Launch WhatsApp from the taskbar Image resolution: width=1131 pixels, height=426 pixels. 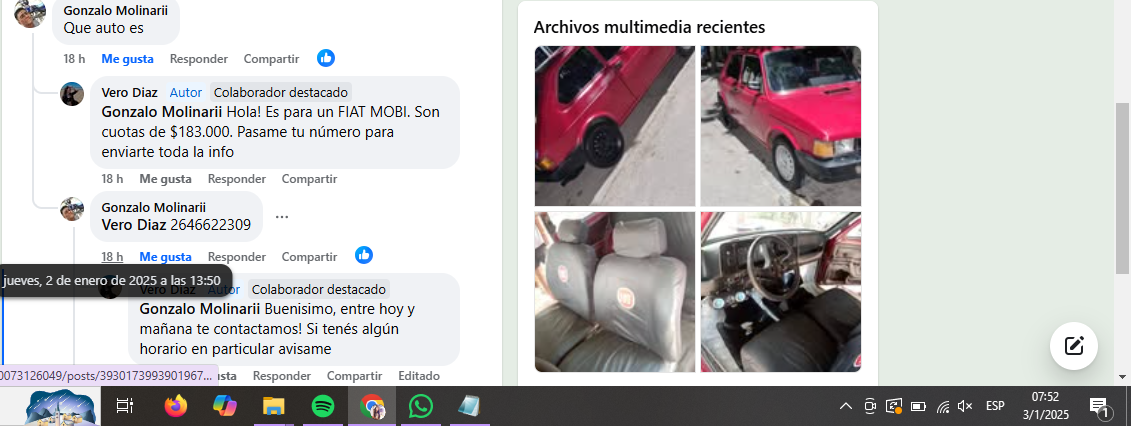click(x=421, y=406)
